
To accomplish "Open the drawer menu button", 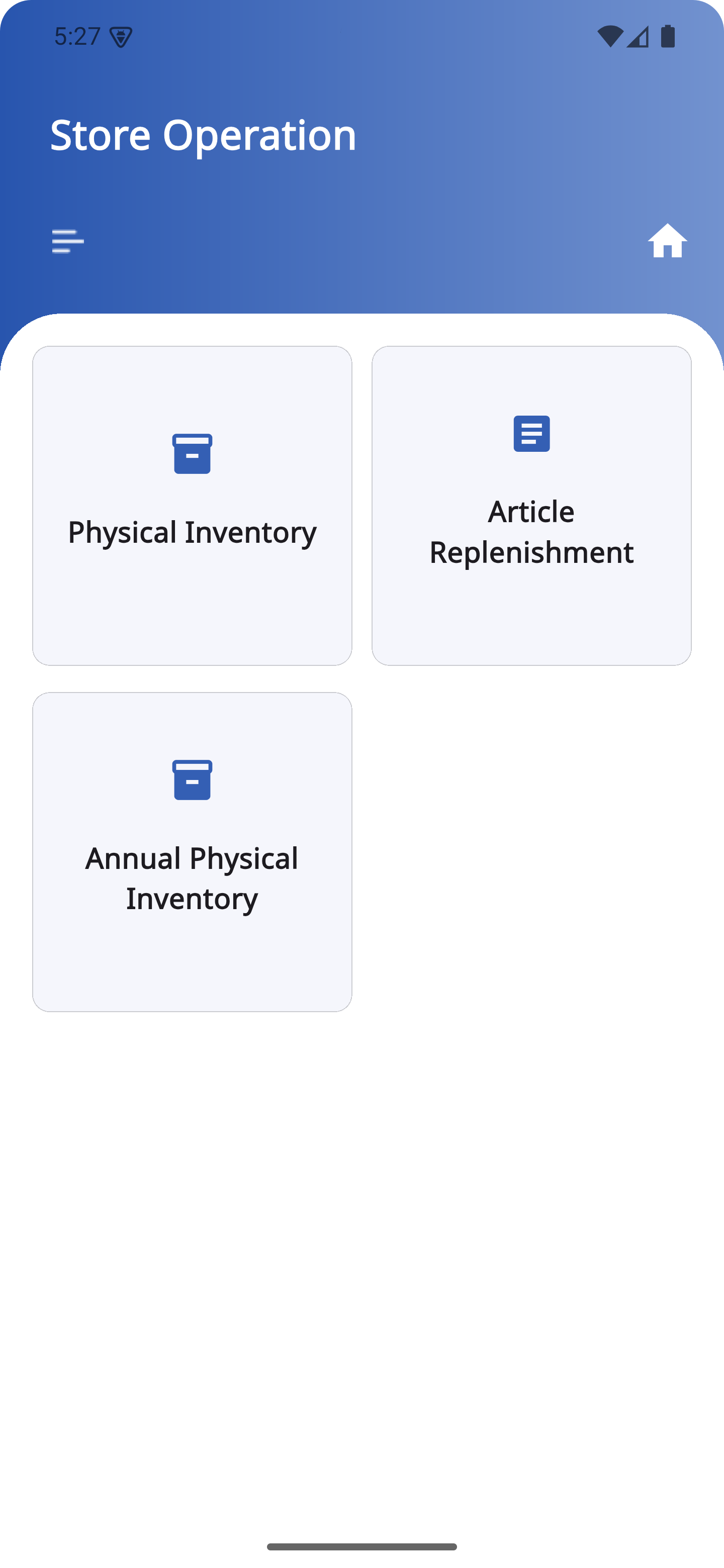I will [x=67, y=241].
